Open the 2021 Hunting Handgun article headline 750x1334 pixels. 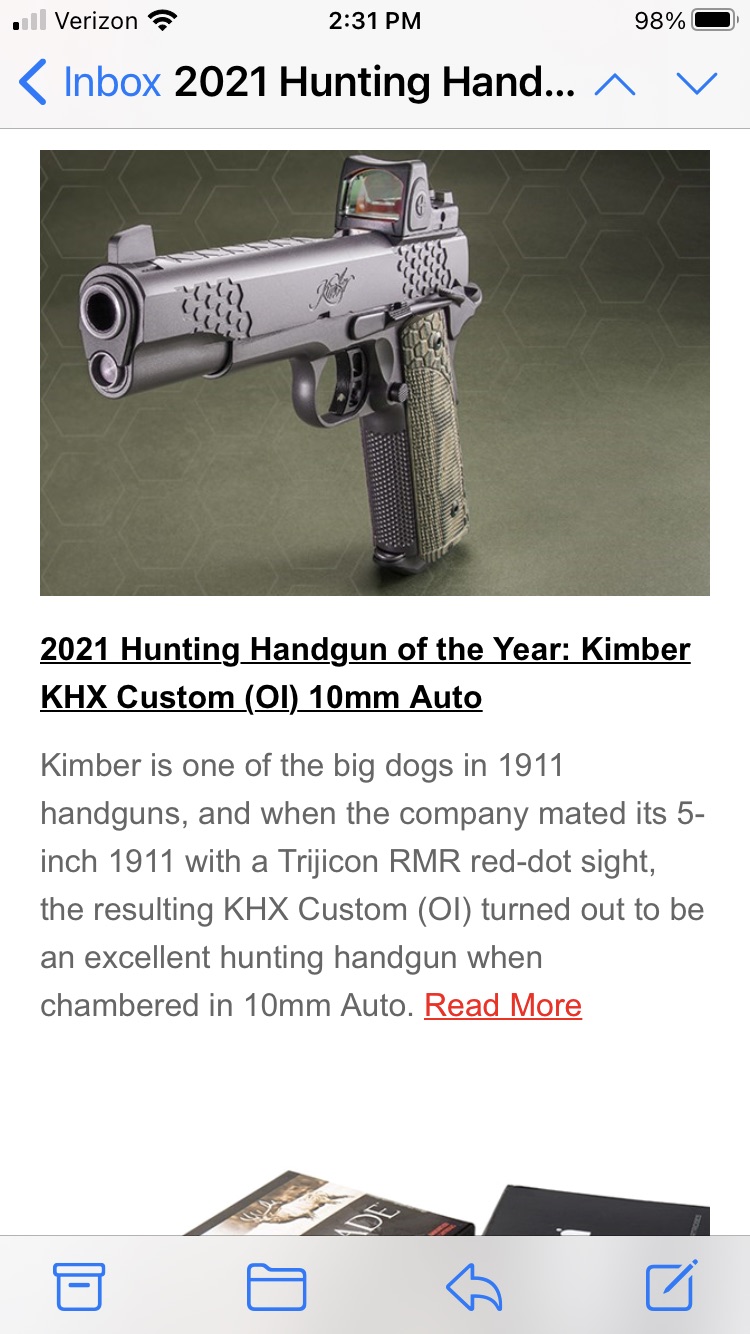pos(365,673)
